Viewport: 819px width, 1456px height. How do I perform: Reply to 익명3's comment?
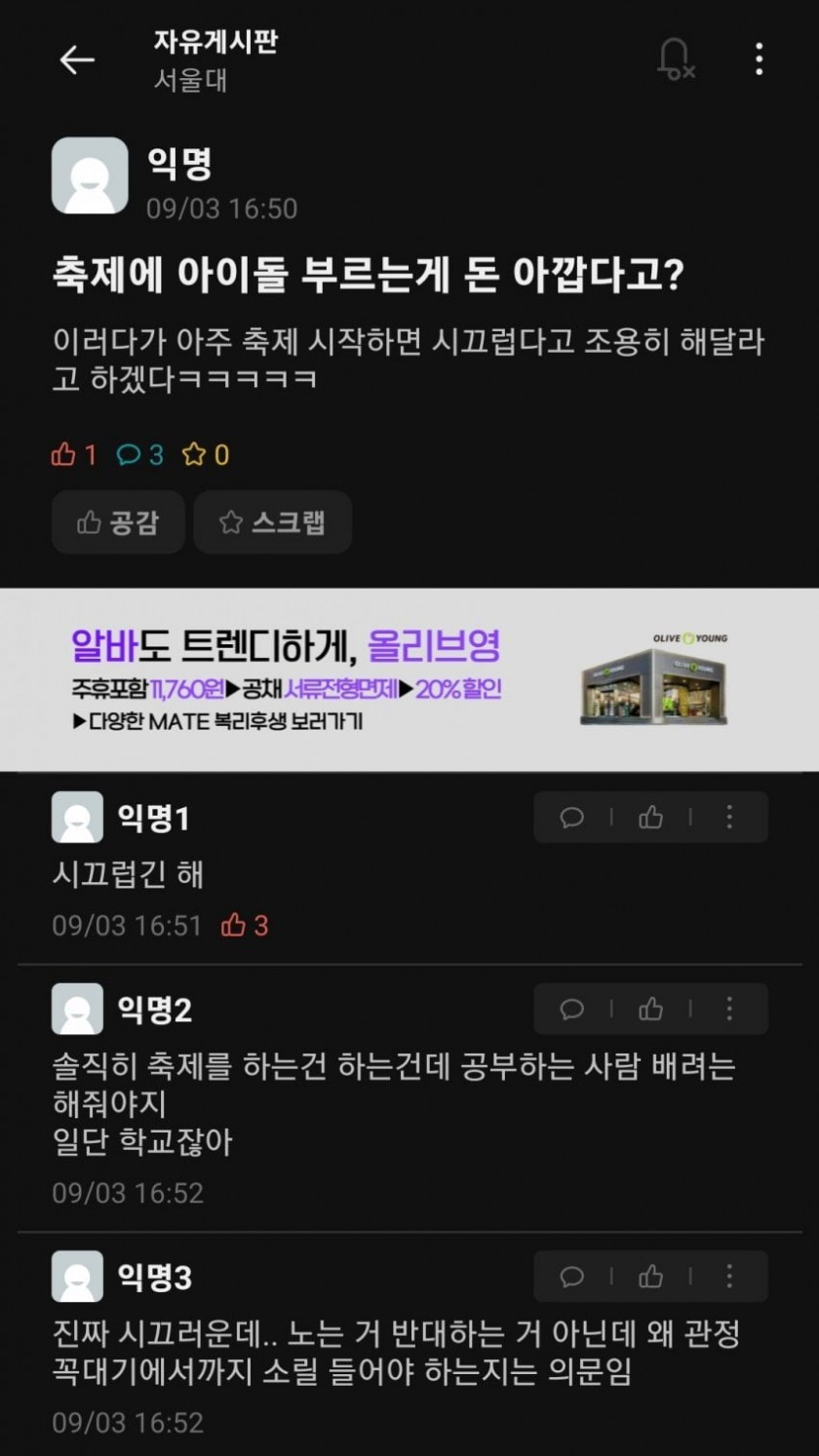[x=572, y=1277]
